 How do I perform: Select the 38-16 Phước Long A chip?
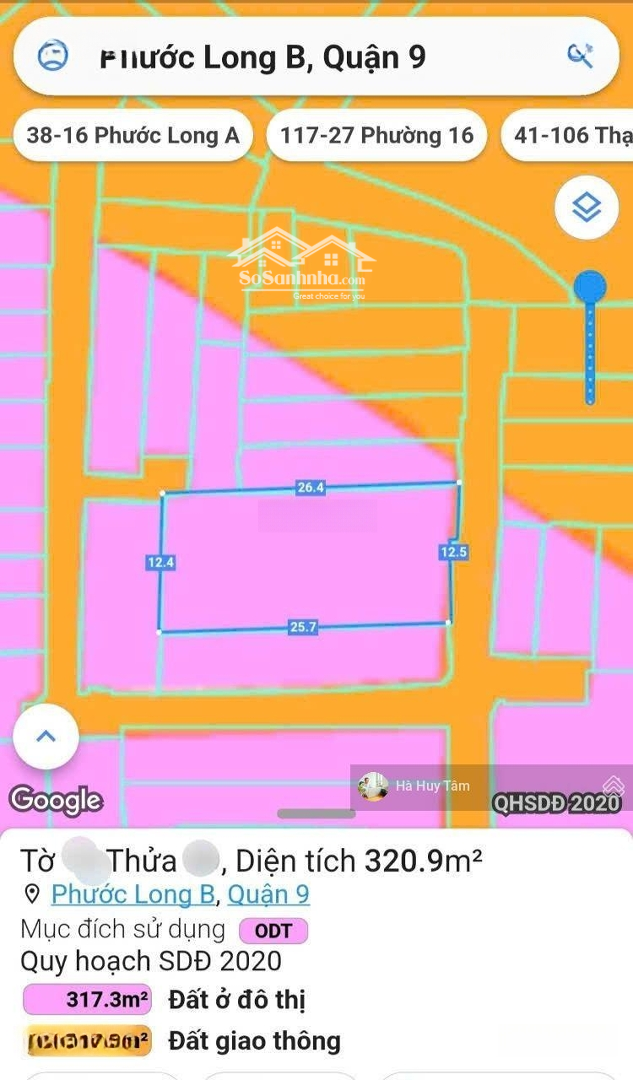point(133,135)
